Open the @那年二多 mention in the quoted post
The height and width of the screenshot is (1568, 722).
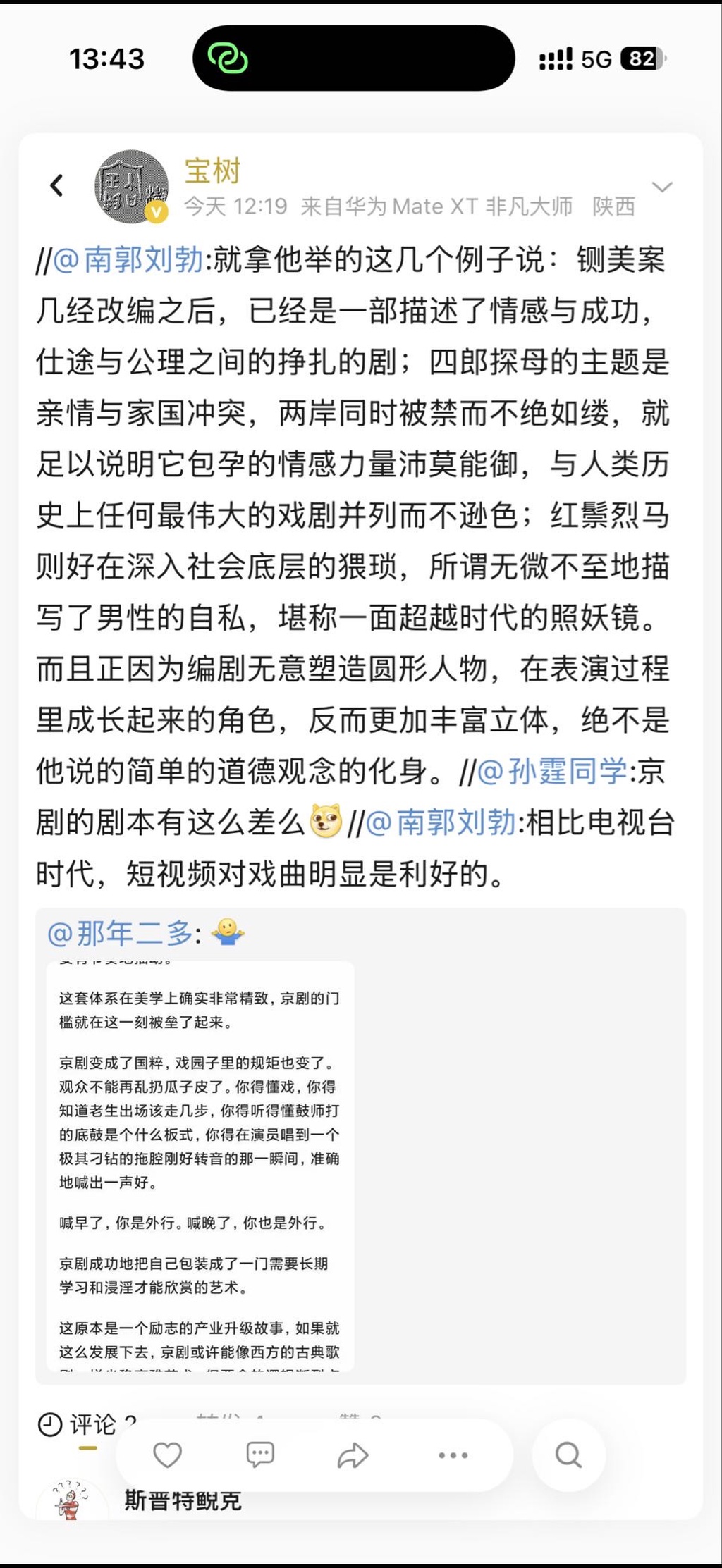click(x=120, y=934)
